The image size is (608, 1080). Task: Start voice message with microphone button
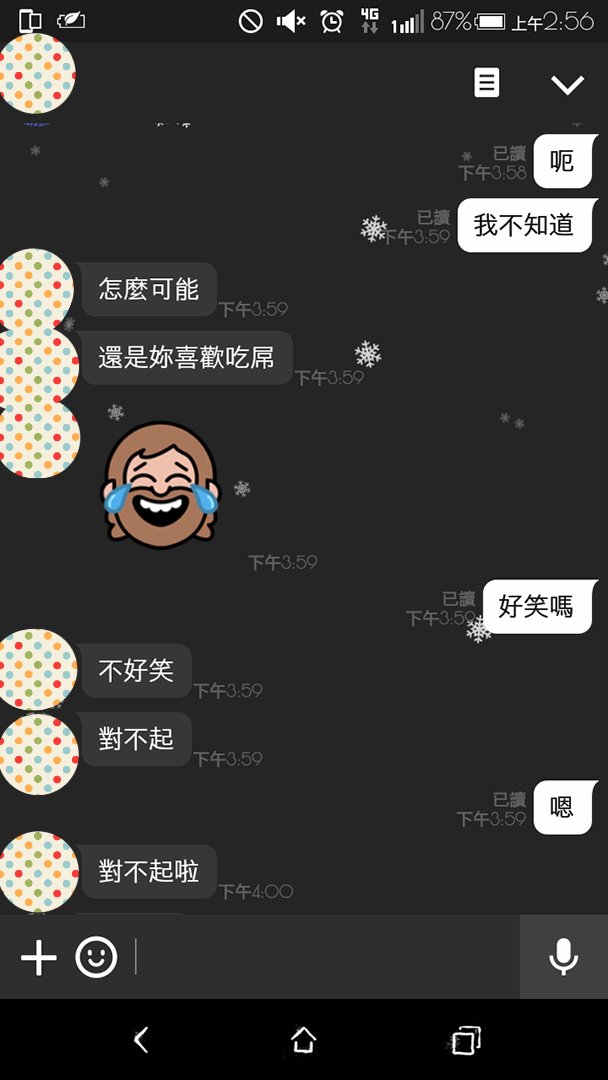[x=563, y=957]
